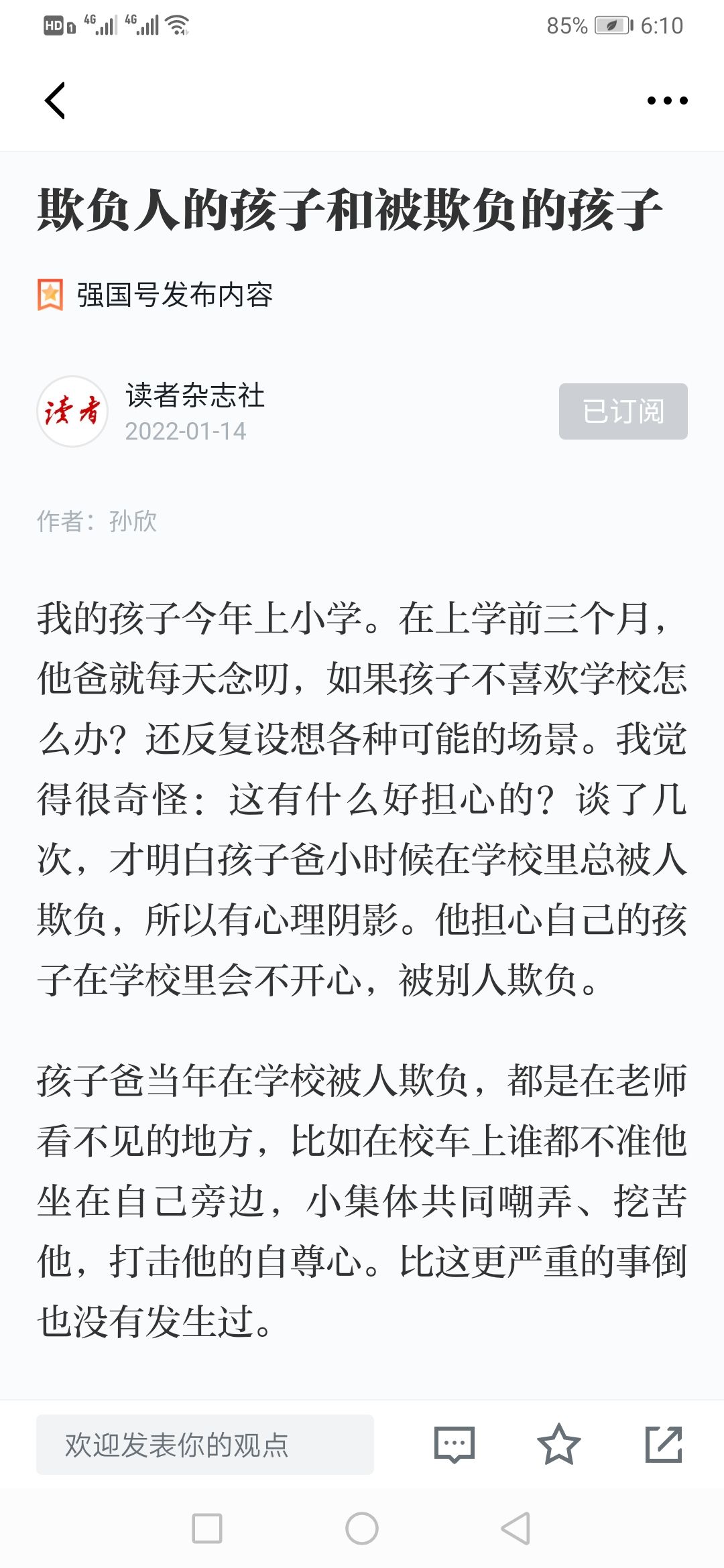Open the 读者杂志社 publisher name link

(x=195, y=395)
